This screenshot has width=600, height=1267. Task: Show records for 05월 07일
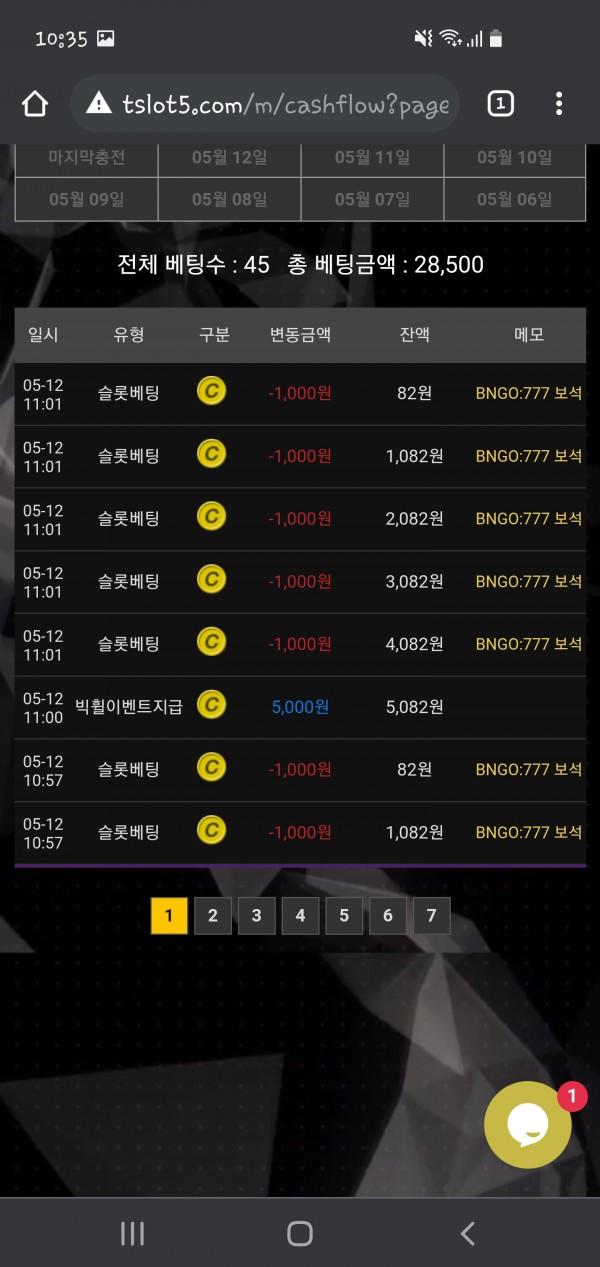click(372, 199)
